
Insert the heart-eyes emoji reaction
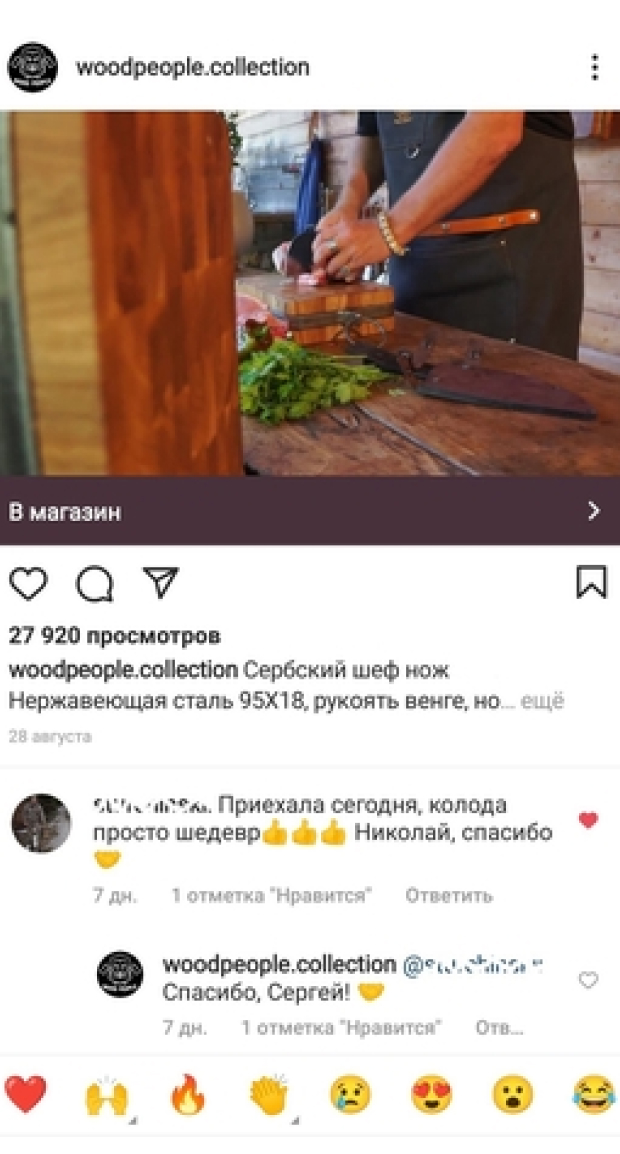point(431,1095)
